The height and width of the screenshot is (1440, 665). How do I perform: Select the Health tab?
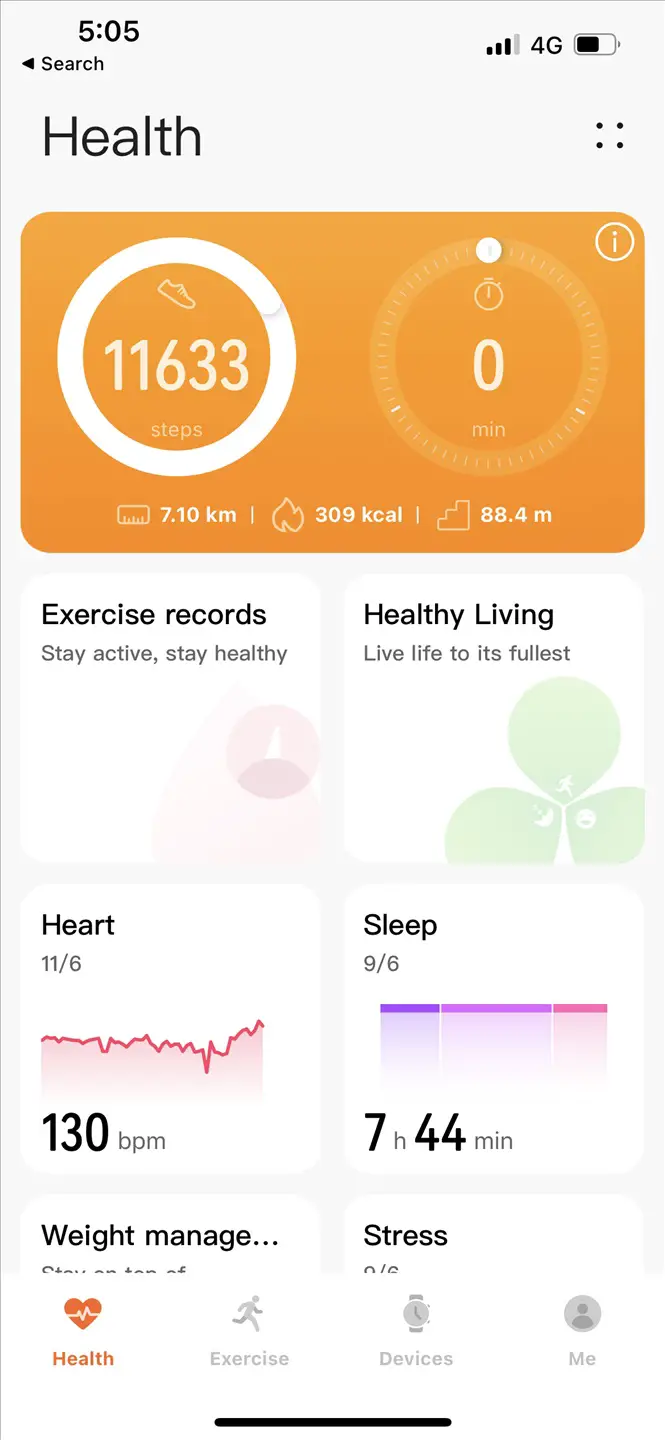(x=83, y=1332)
